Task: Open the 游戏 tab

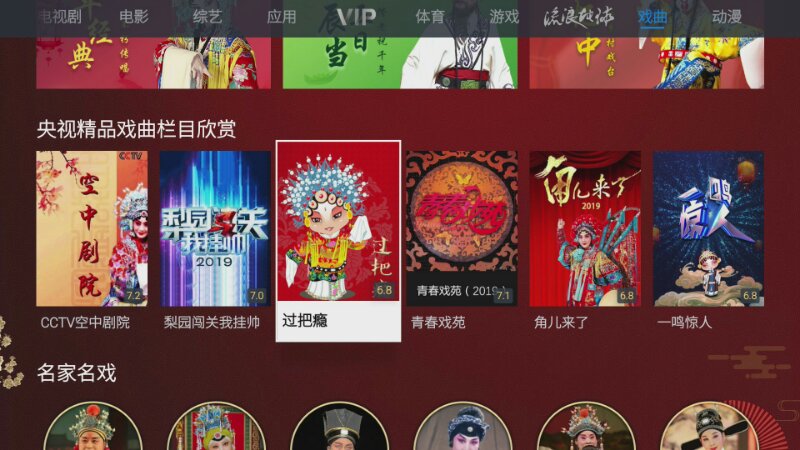Action: 504,17
